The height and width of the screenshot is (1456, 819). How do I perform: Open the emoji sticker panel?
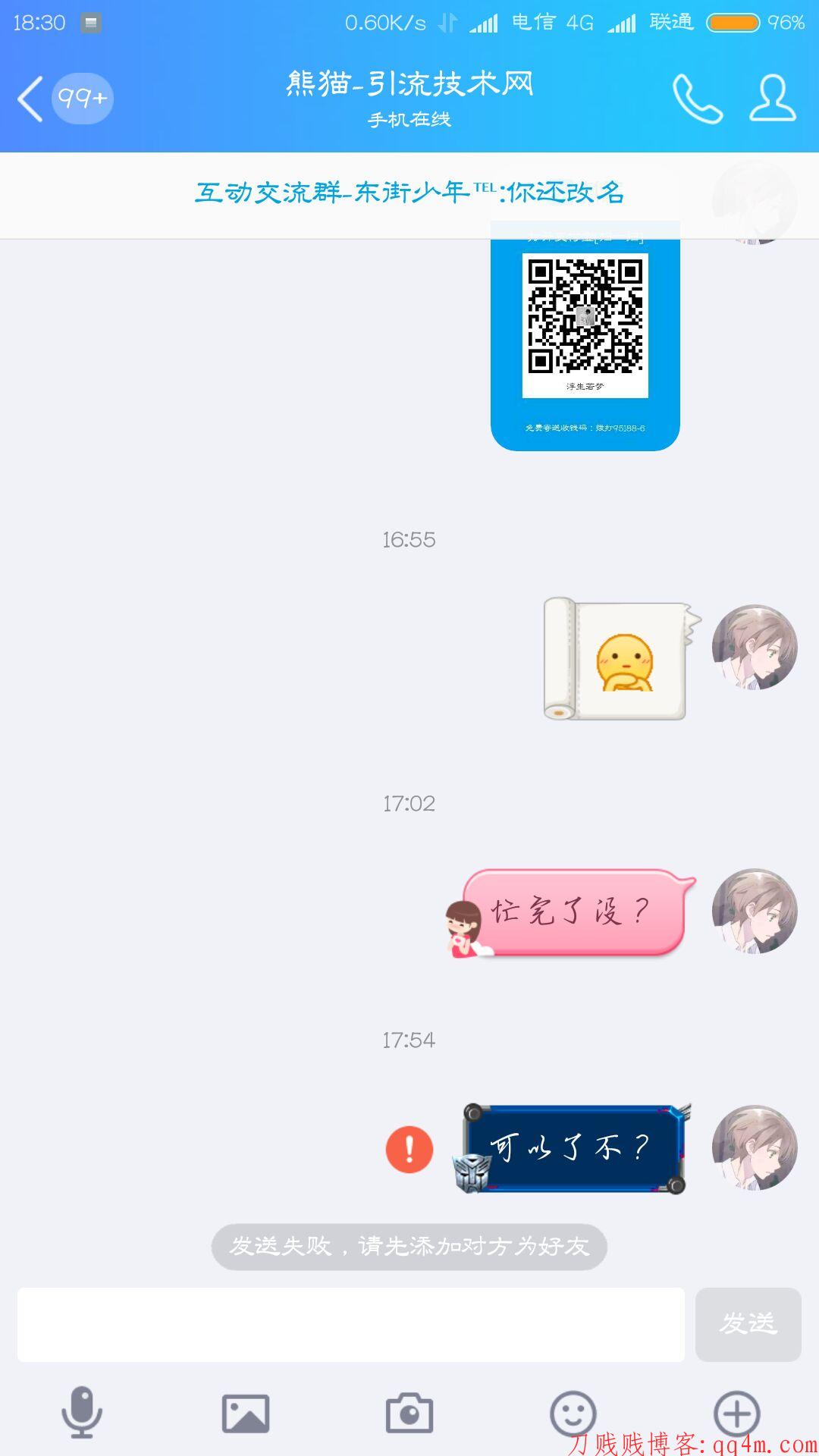573,1414
